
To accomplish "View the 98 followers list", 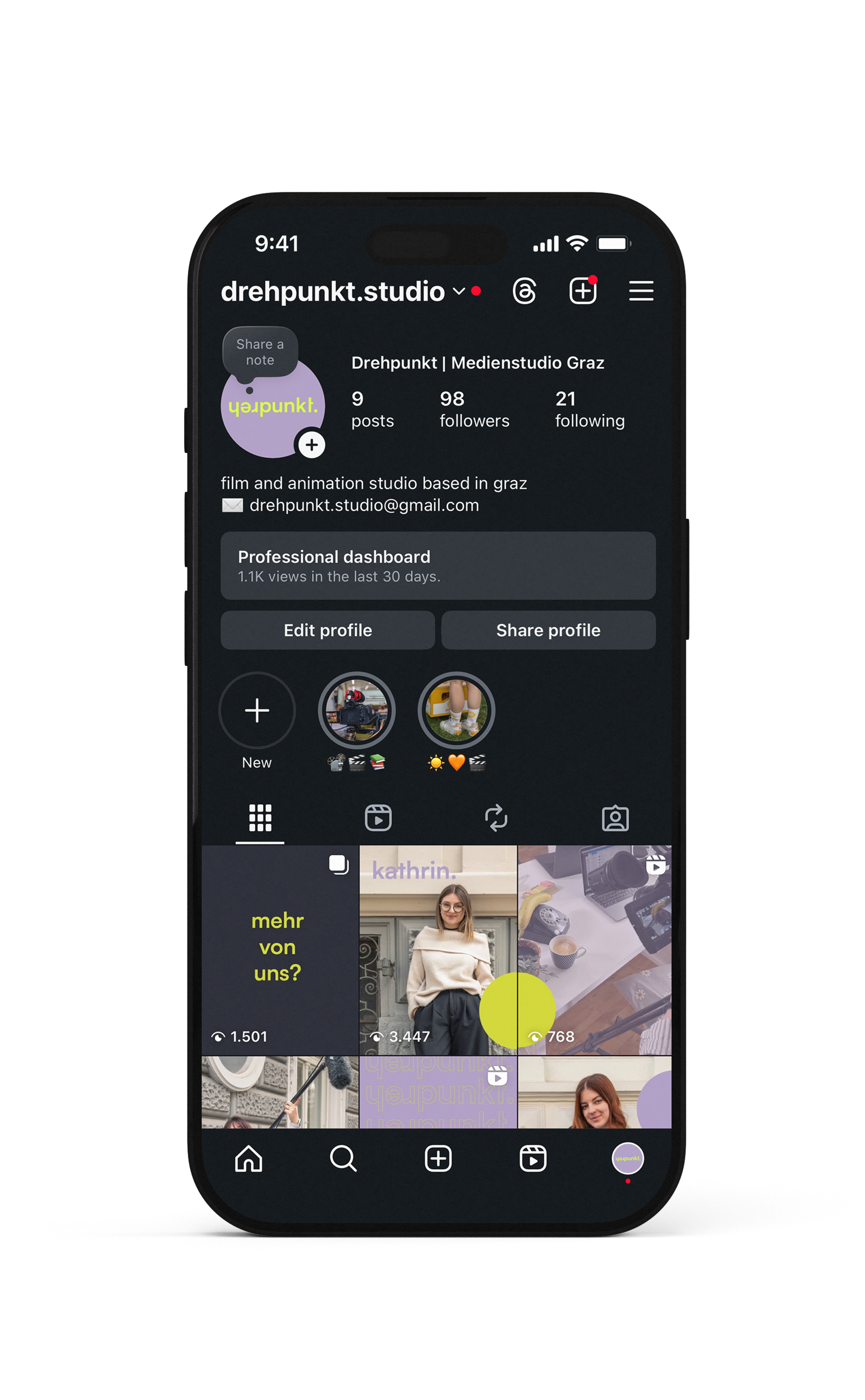I will point(474,408).
